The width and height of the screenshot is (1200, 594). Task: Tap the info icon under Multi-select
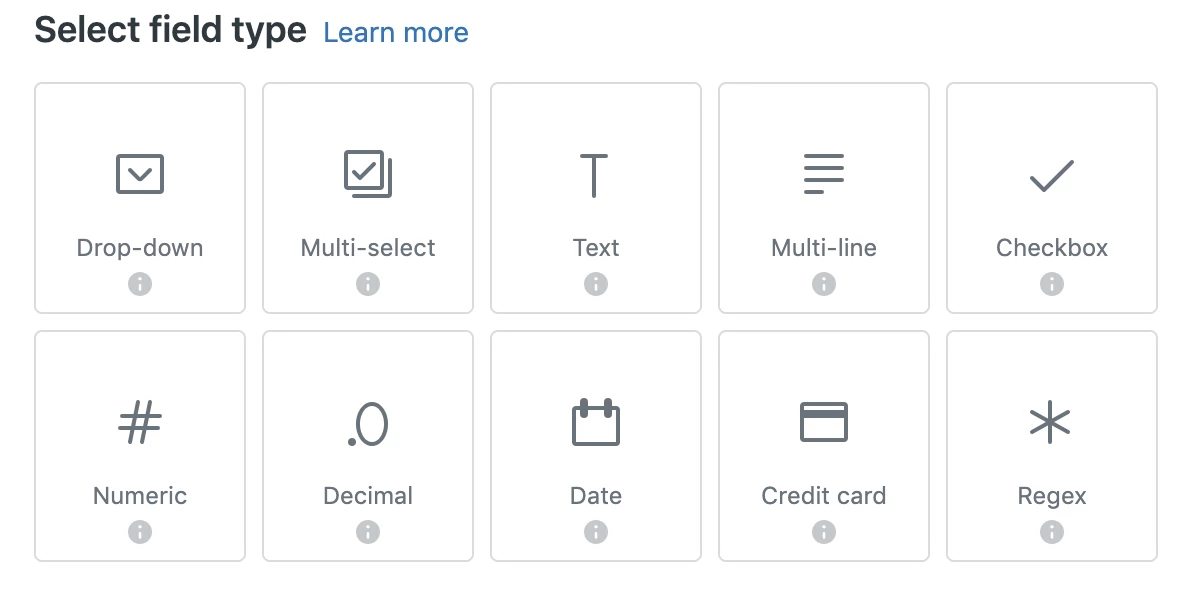[x=368, y=284]
